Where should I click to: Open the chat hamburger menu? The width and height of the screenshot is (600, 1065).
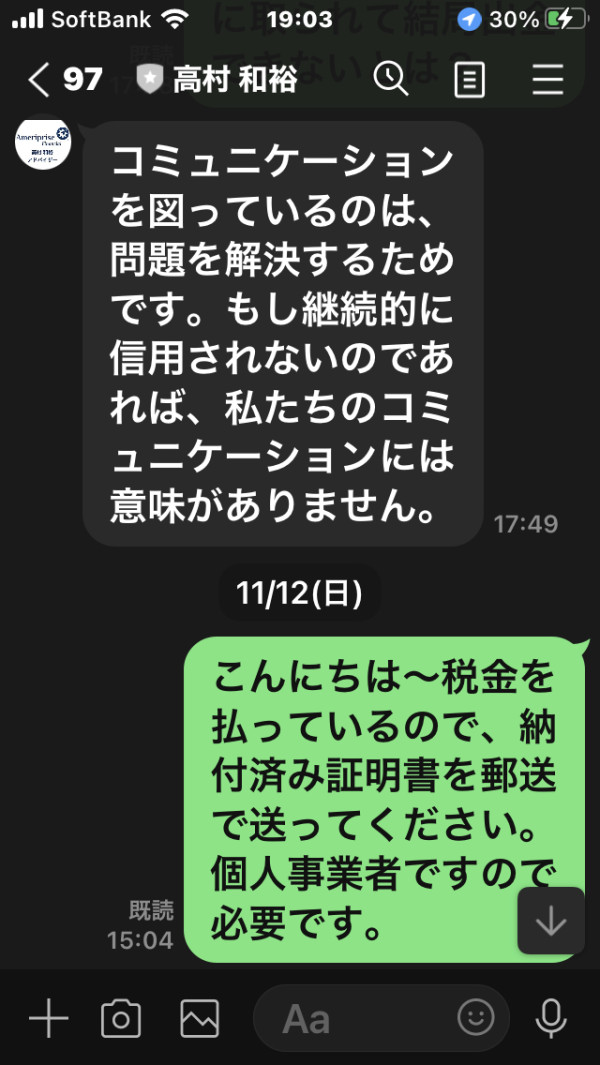[548, 81]
